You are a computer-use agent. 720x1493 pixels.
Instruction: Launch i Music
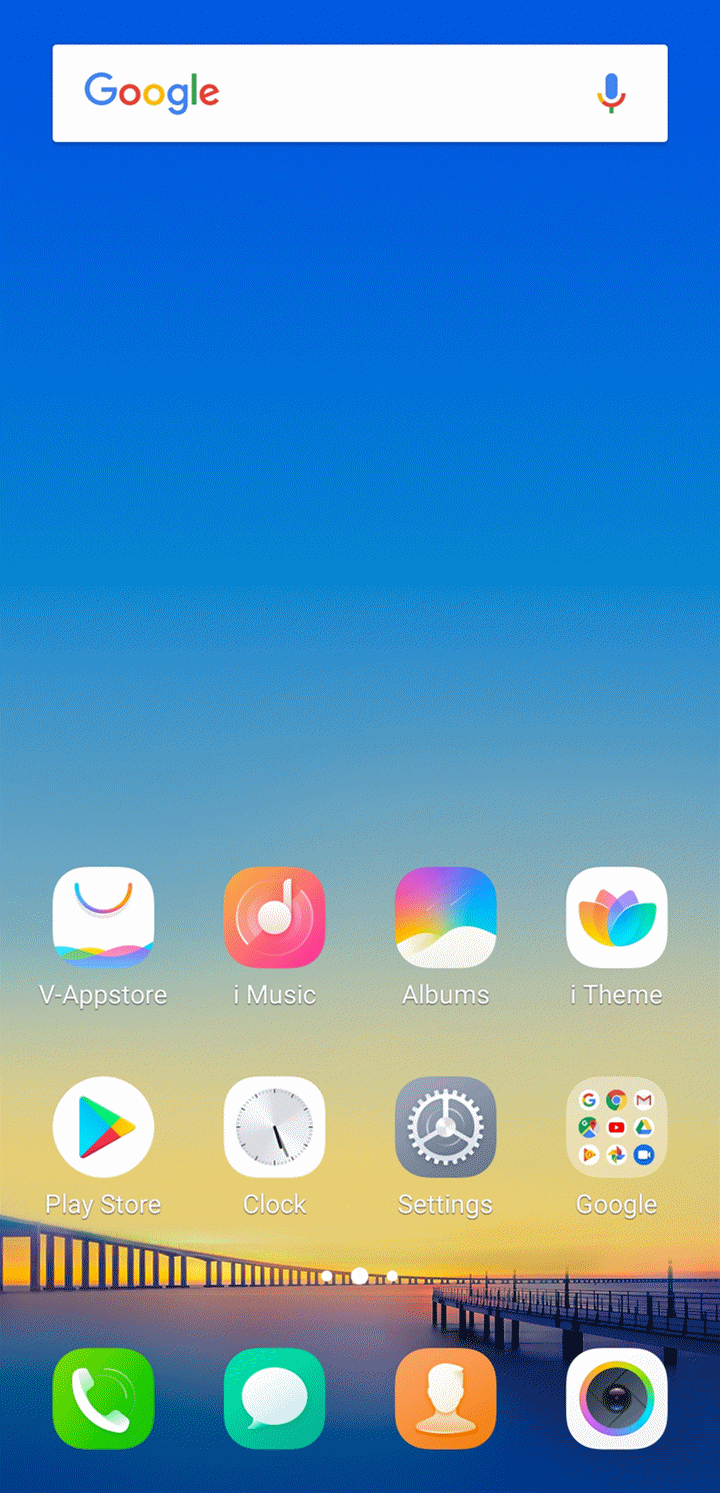coord(274,918)
